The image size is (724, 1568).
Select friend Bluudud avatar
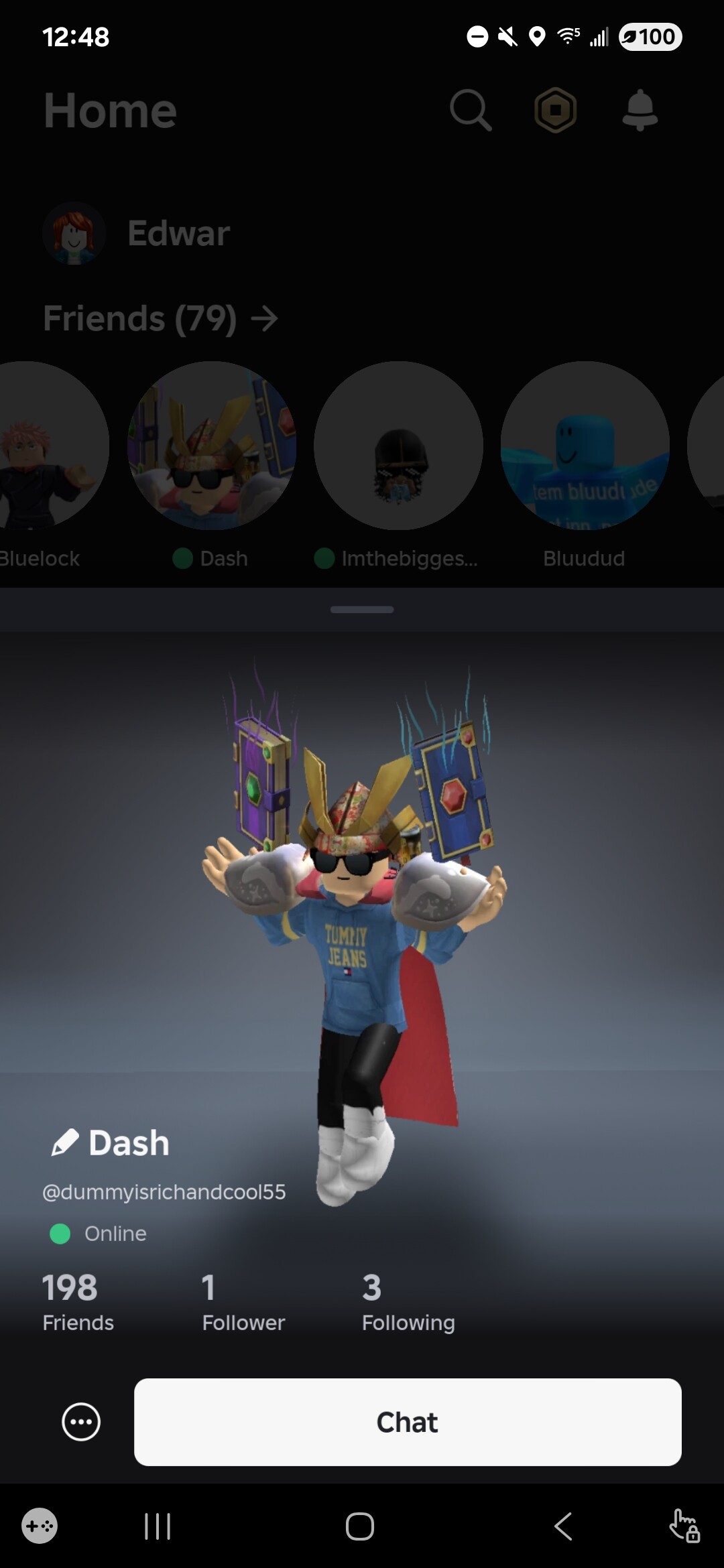pos(585,446)
